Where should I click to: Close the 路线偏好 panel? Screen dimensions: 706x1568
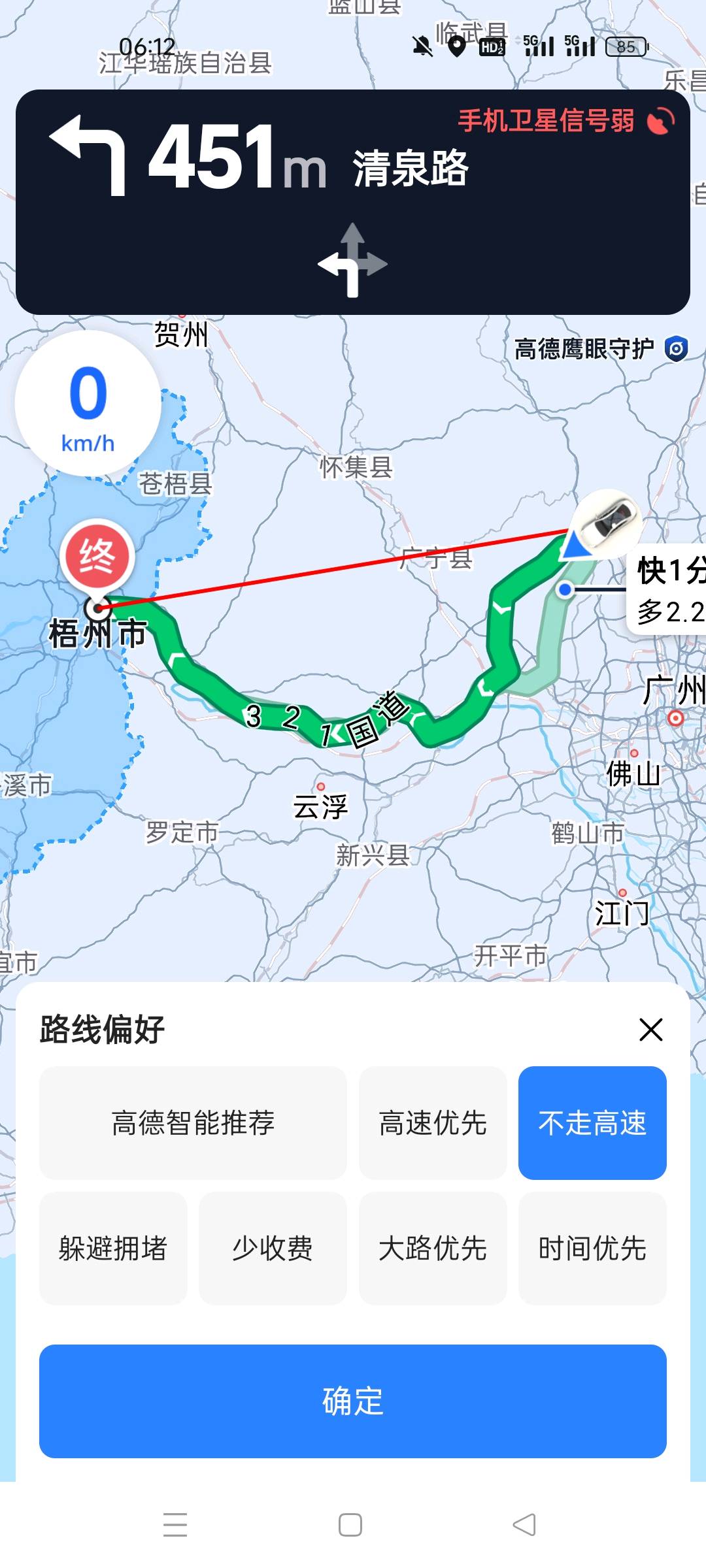click(x=650, y=1030)
